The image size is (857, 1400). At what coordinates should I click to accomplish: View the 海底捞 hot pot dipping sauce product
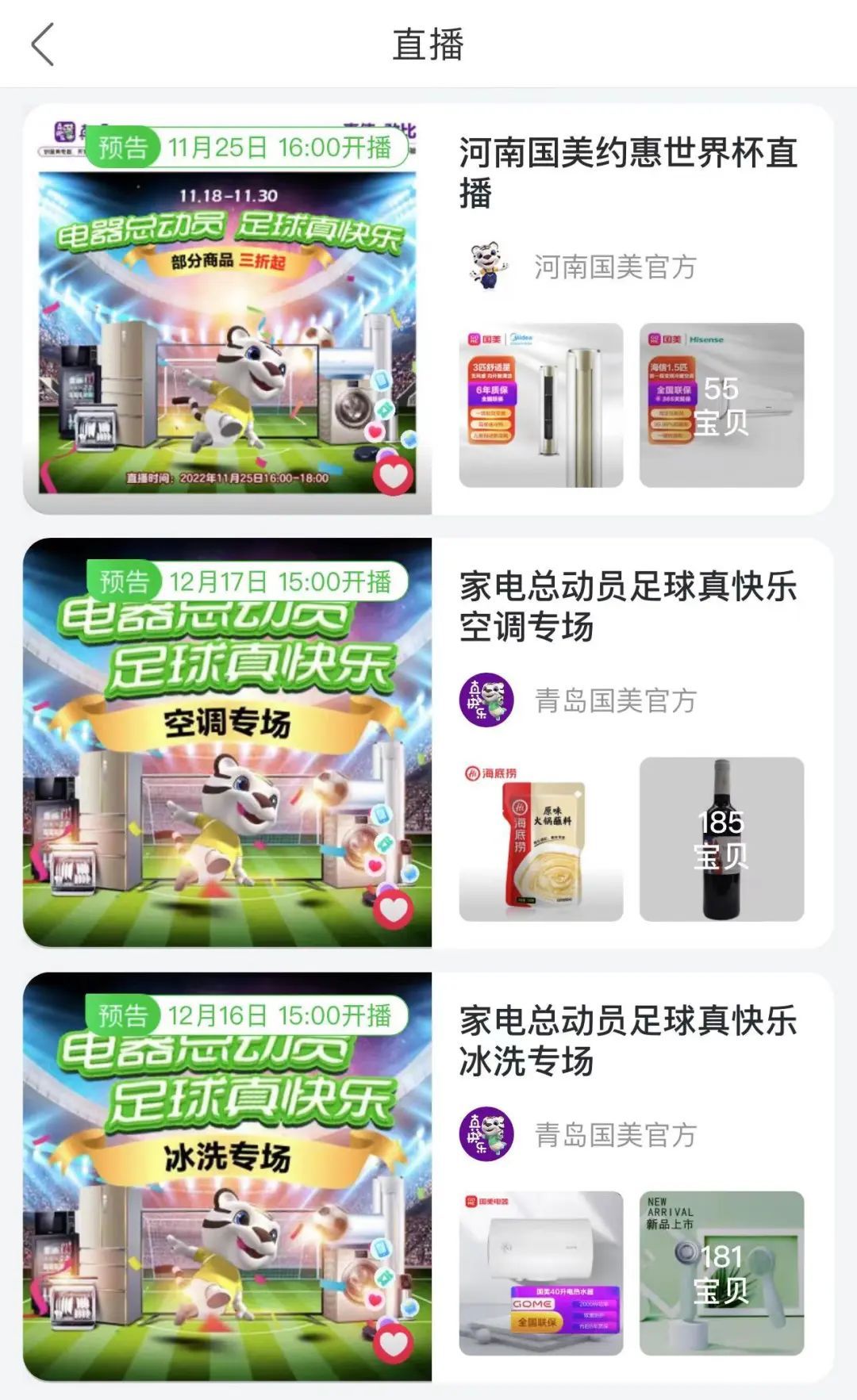[541, 839]
